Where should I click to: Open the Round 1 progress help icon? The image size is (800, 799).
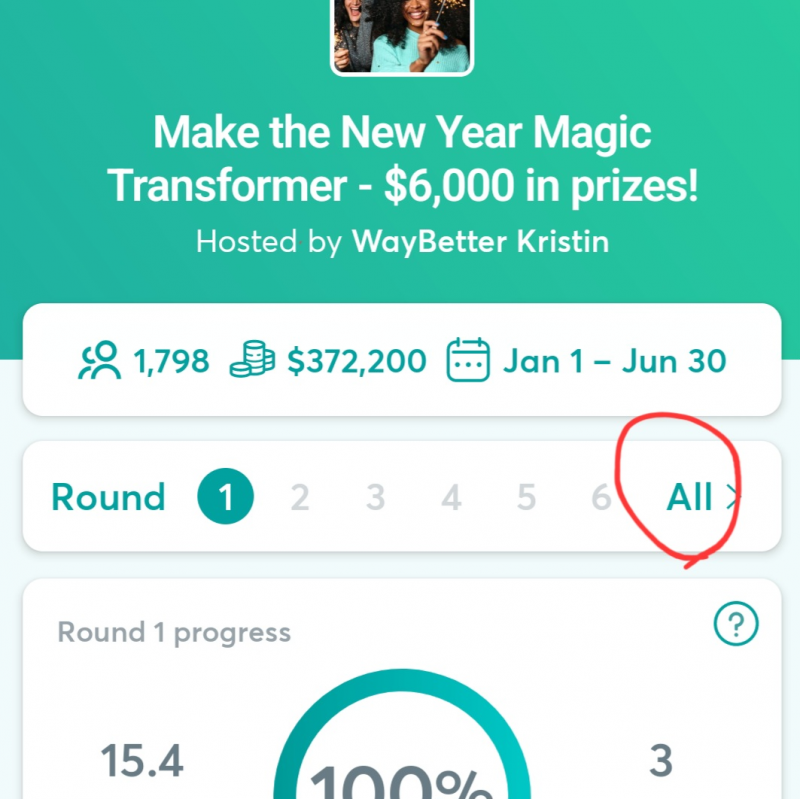735,626
